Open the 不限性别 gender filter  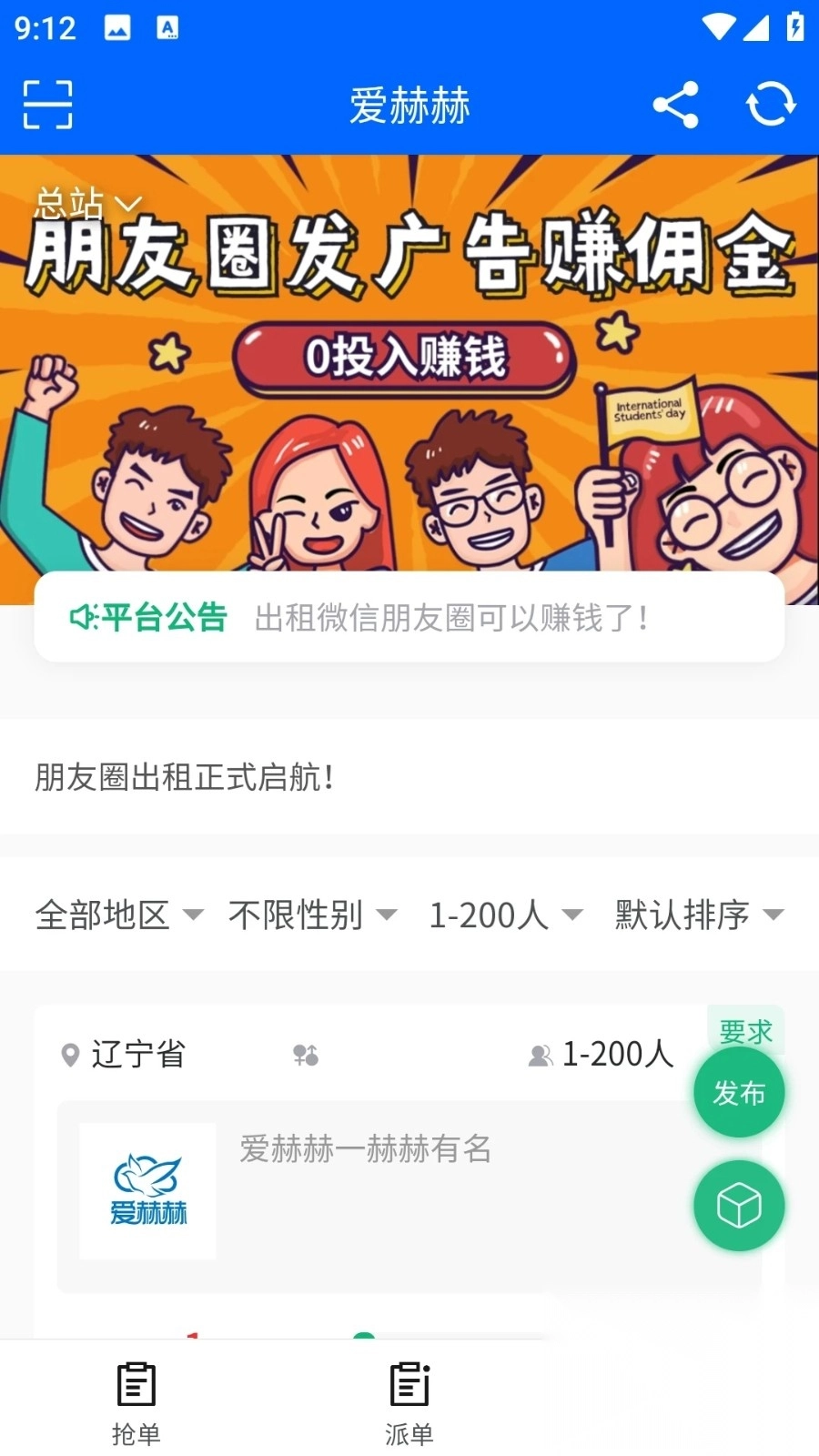click(314, 915)
